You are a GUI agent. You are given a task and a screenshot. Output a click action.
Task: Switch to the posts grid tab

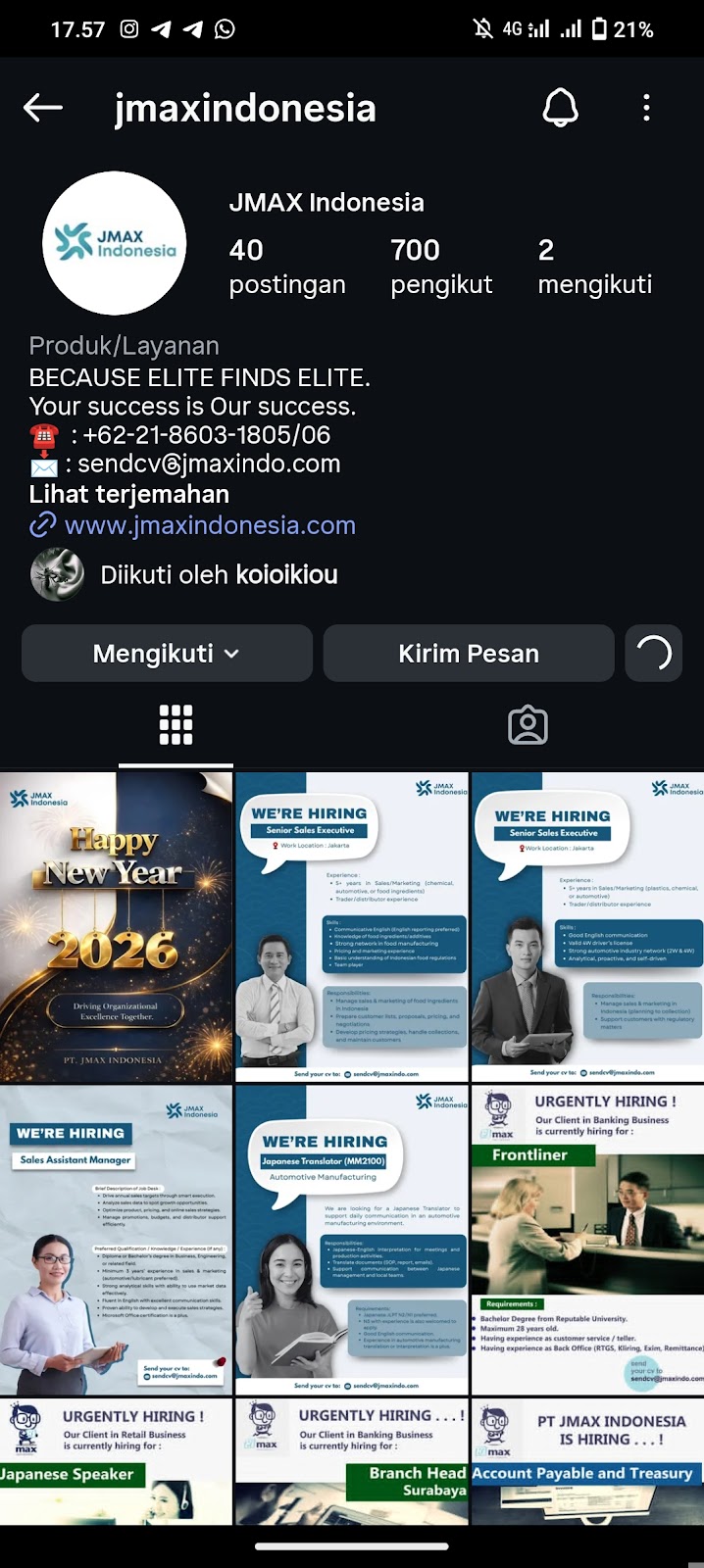[x=176, y=725]
